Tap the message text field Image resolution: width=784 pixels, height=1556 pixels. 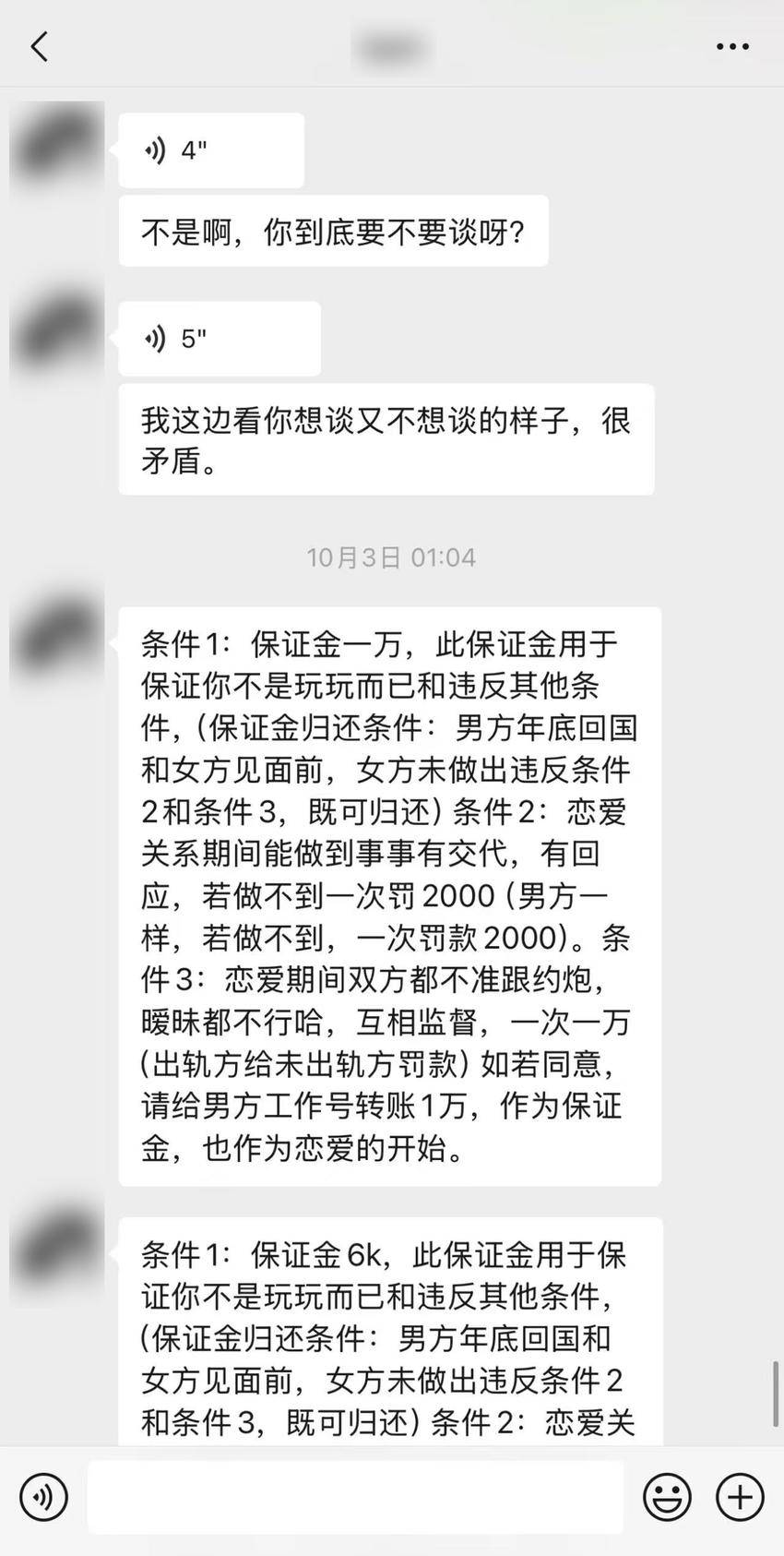click(x=355, y=1496)
